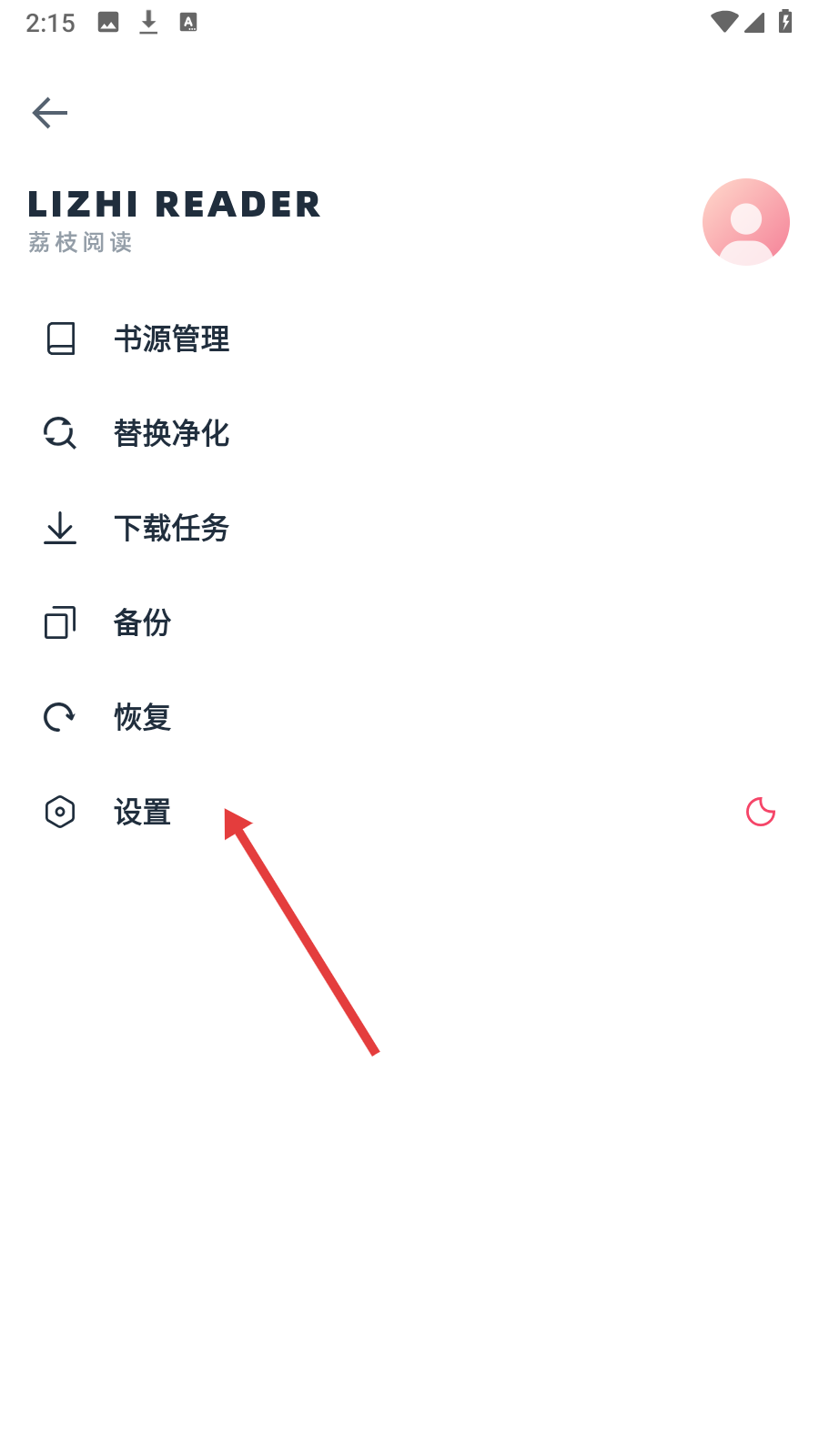Toggle night mode with the moon icon
The width and height of the screenshot is (819, 1456).
[760, 812]
